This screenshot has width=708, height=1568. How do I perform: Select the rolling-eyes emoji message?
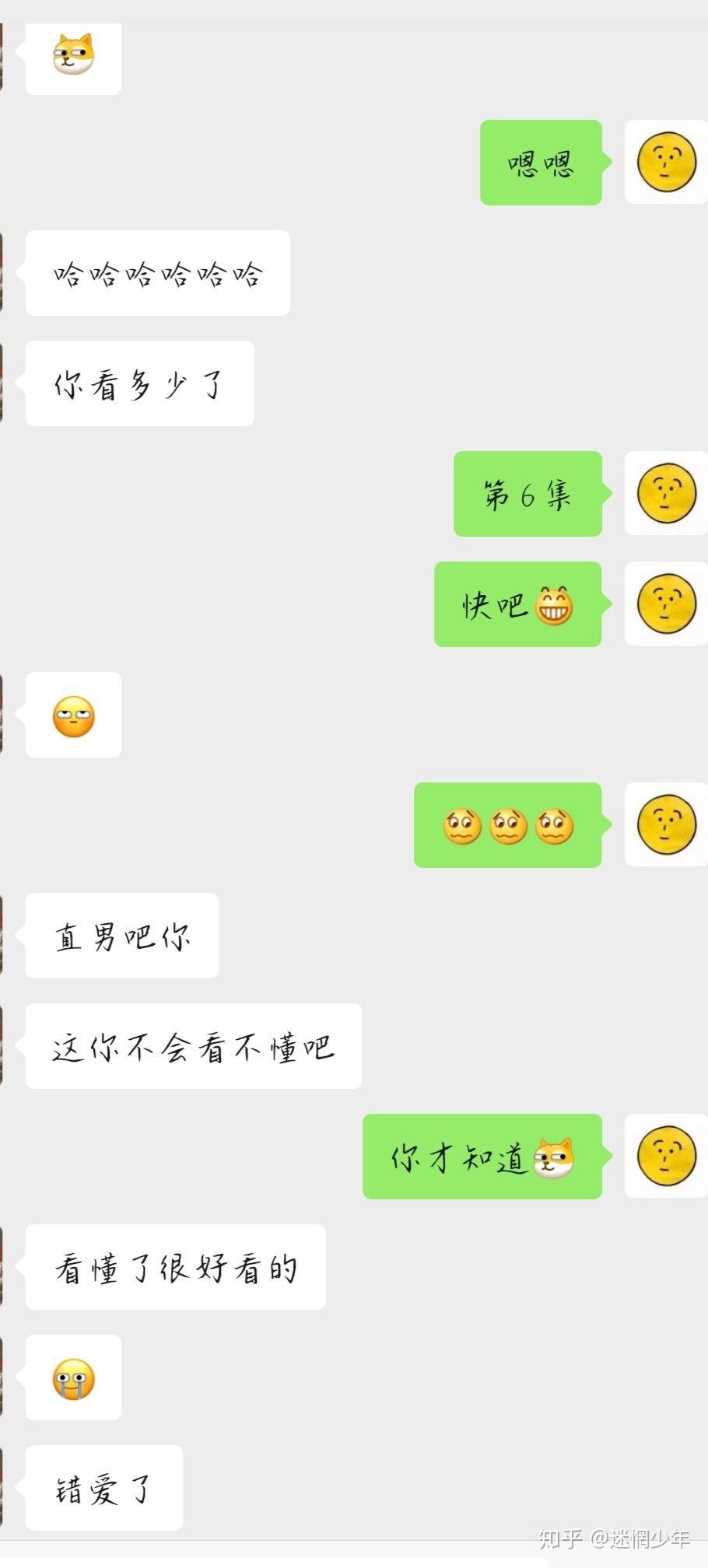(72, 716)
